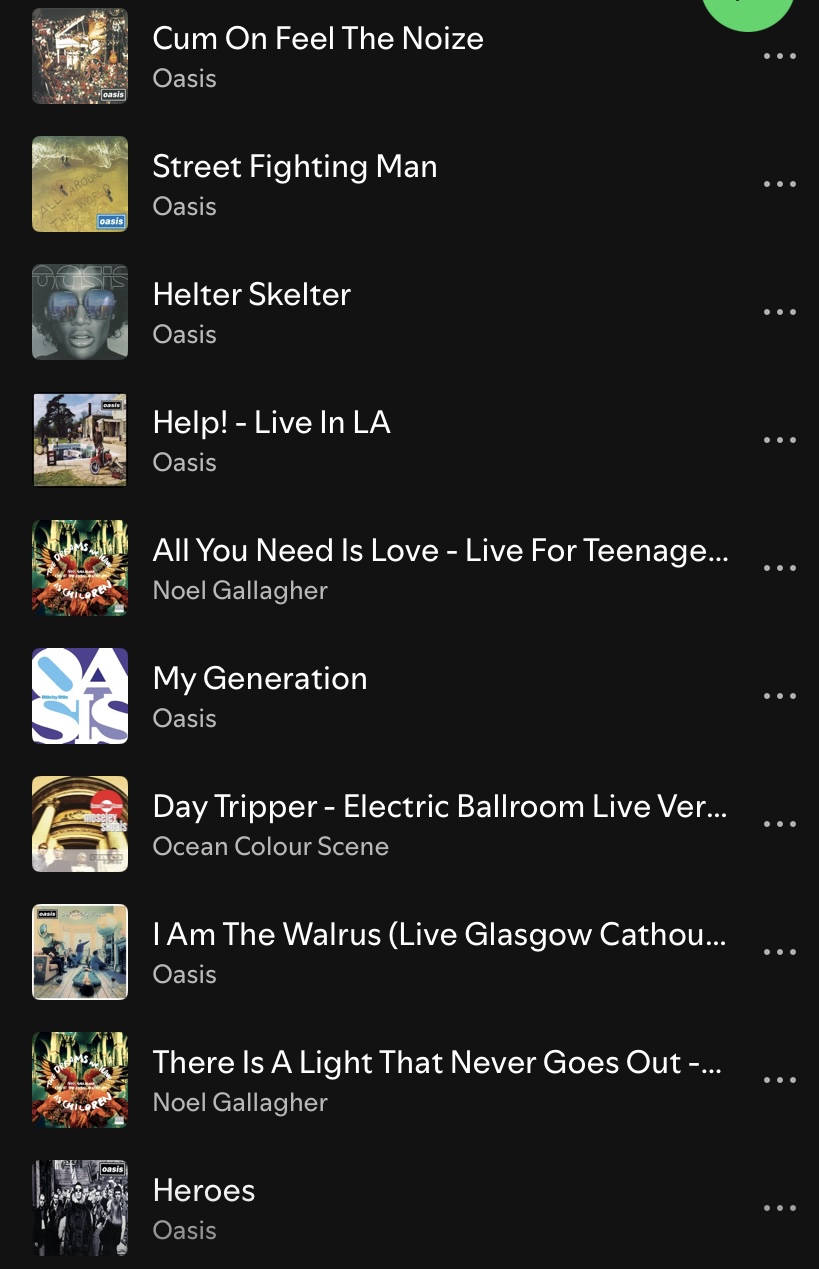The width and height of the screenshot is (819, 1269).
Task: Play the Helter Skelter track
Action: [x=251, y=295]
